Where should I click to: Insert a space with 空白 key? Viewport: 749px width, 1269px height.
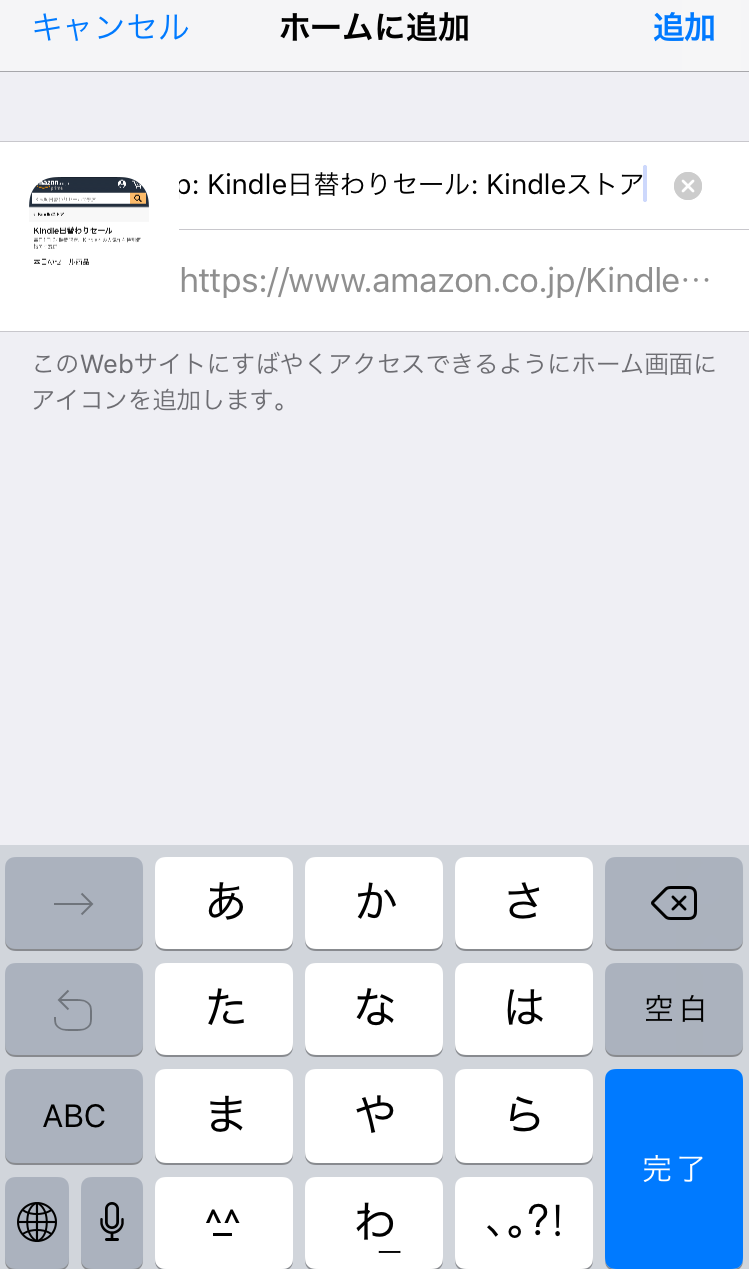coord(674,1010)
